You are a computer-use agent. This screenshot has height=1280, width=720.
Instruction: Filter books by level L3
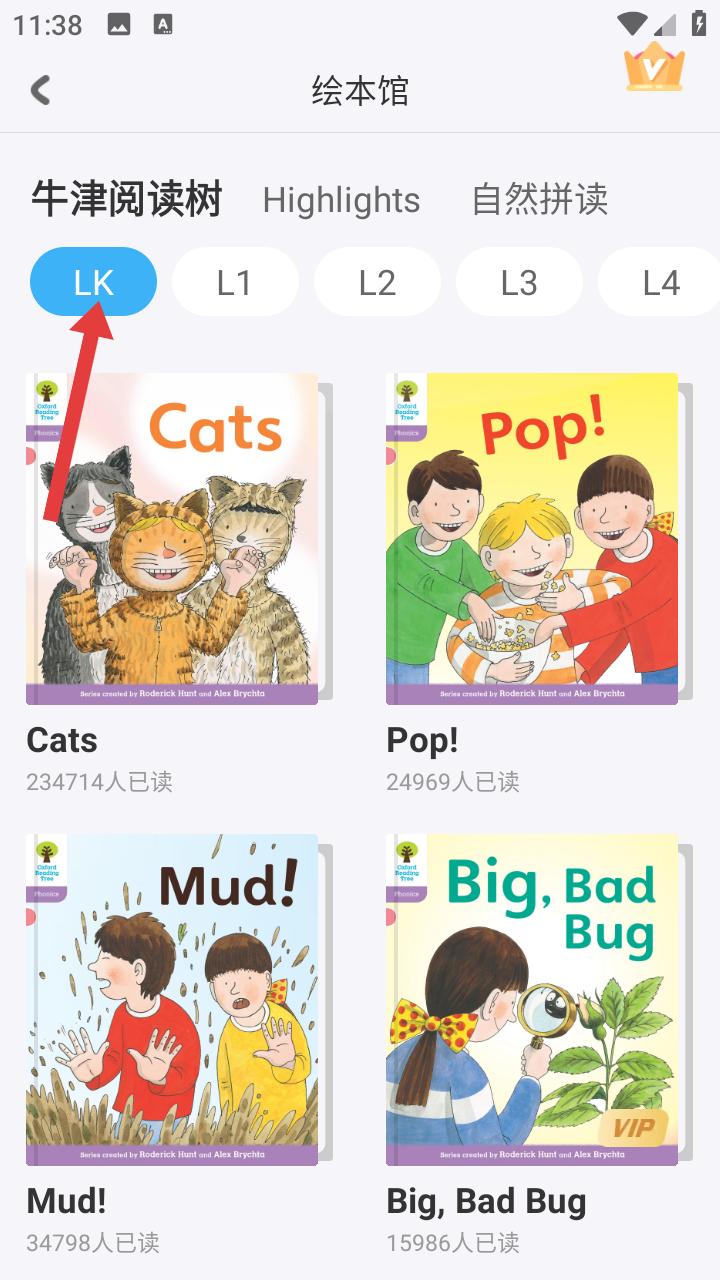pos(519,282)
